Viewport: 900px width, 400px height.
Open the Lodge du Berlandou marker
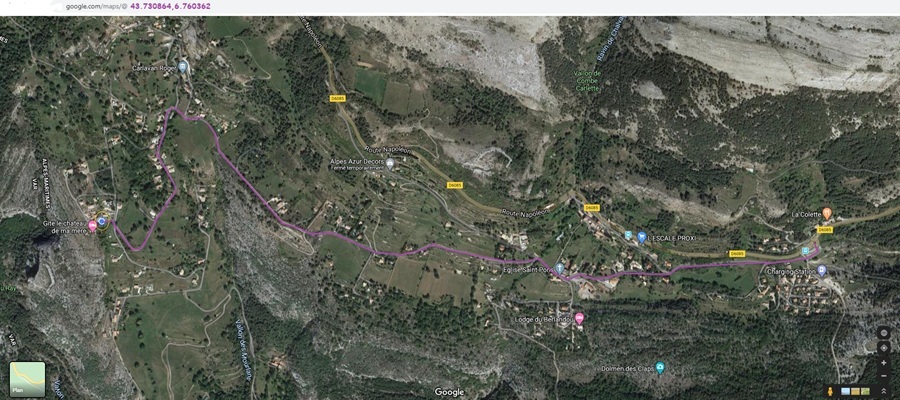tap(579, 318)
